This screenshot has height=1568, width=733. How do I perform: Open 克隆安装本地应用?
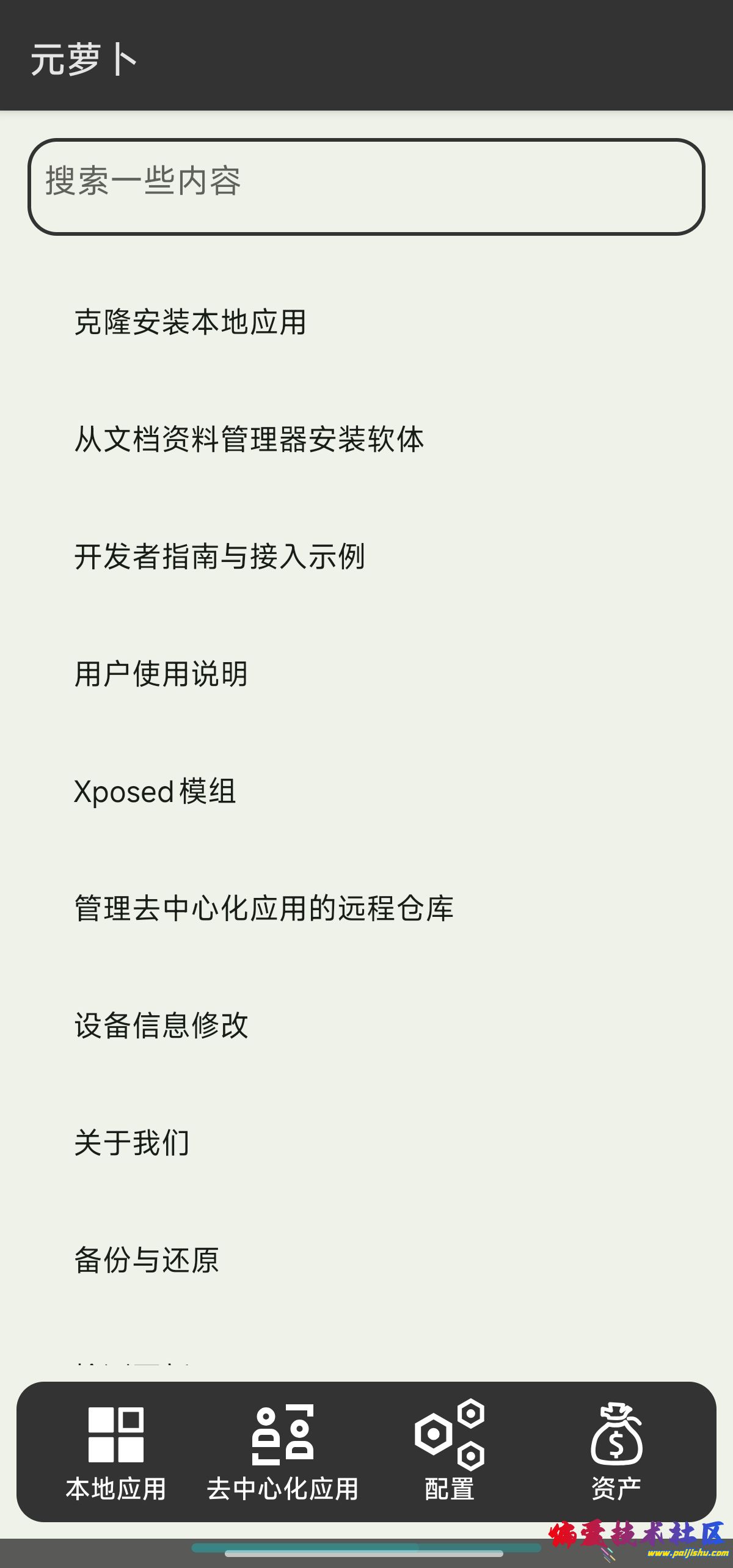[190, 322]
